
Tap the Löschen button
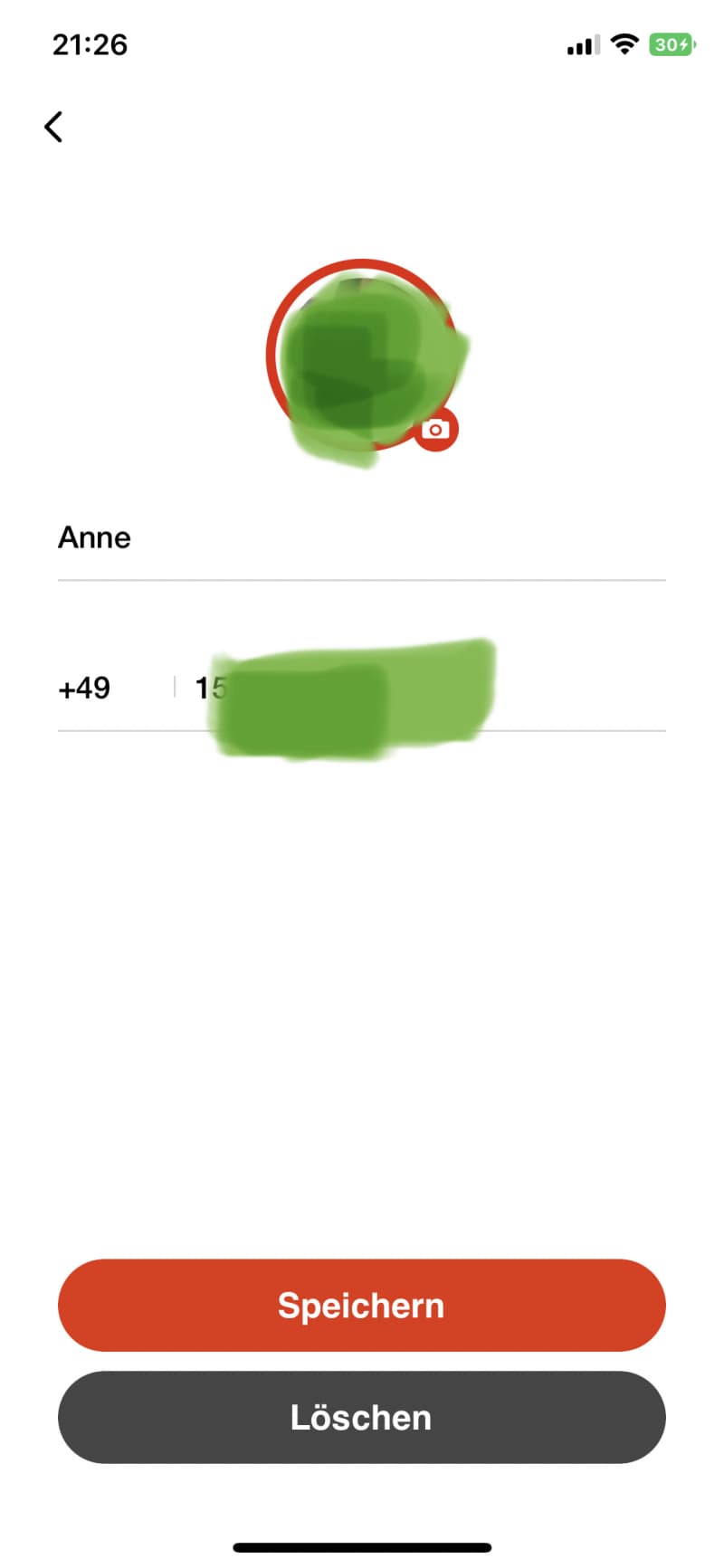(x=362, y=1417)
